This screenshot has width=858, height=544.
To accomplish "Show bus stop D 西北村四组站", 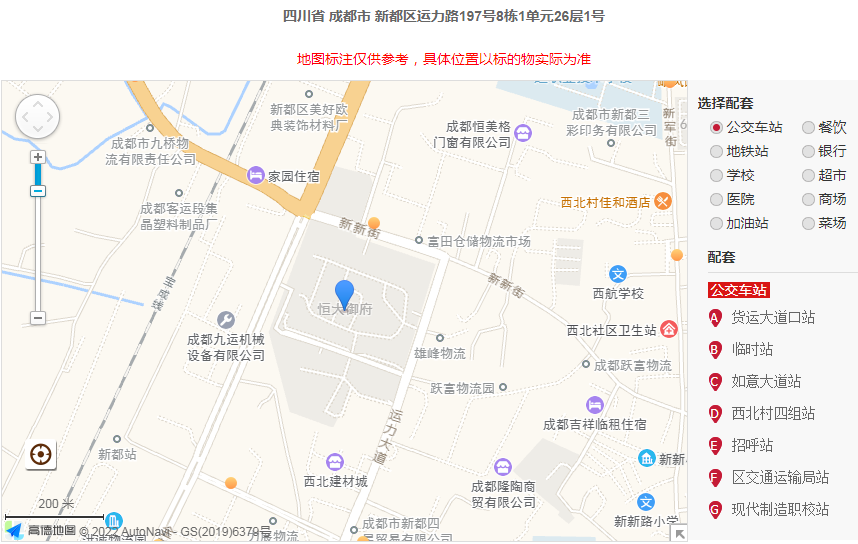I will point(772,414).
